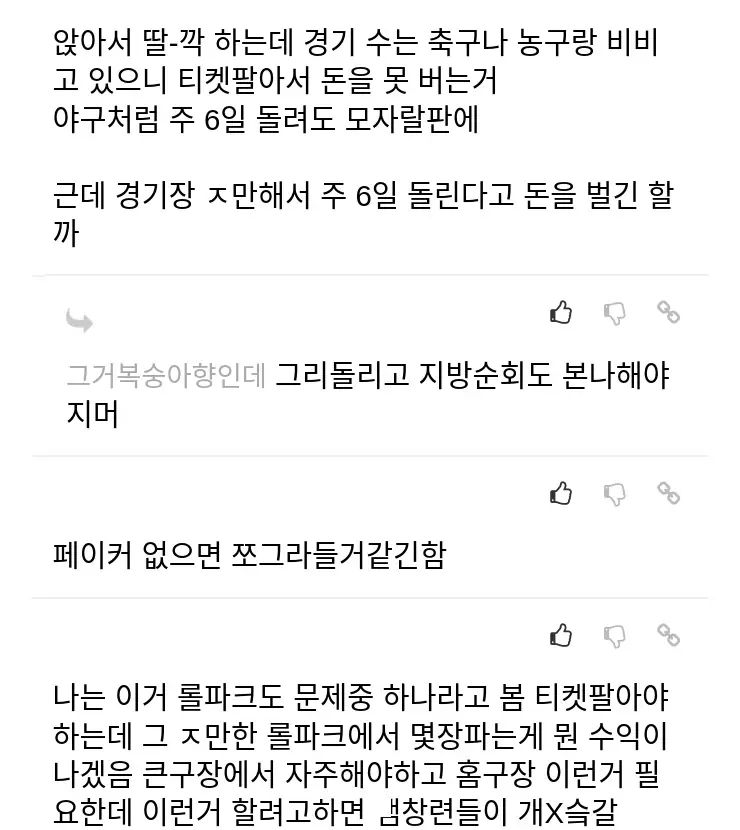
Task: Copy link of the '나는 이거 롤파크도' comment
Action: (668, 634)
